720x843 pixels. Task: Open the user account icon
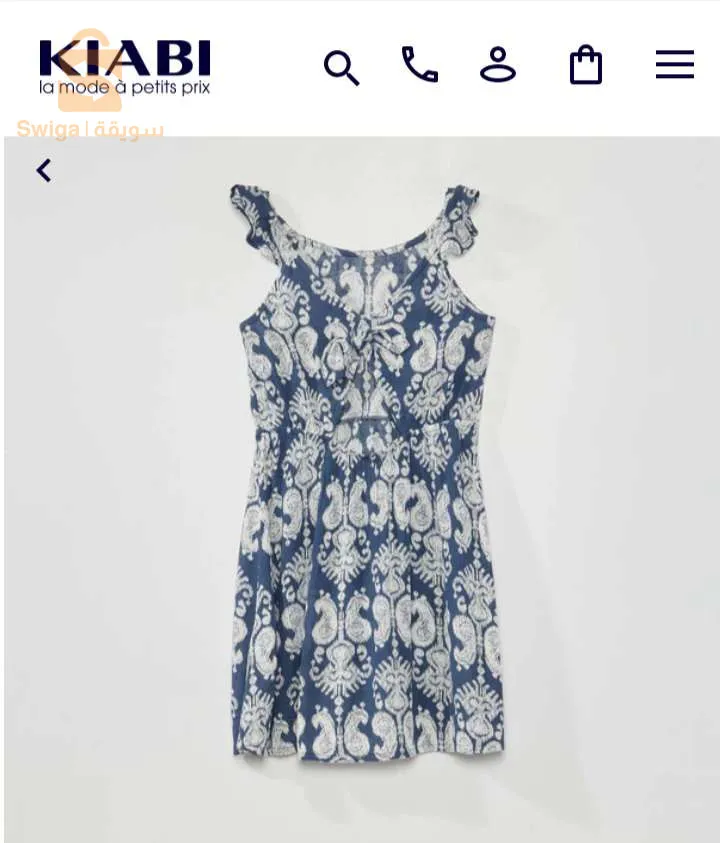pos(497,65)
